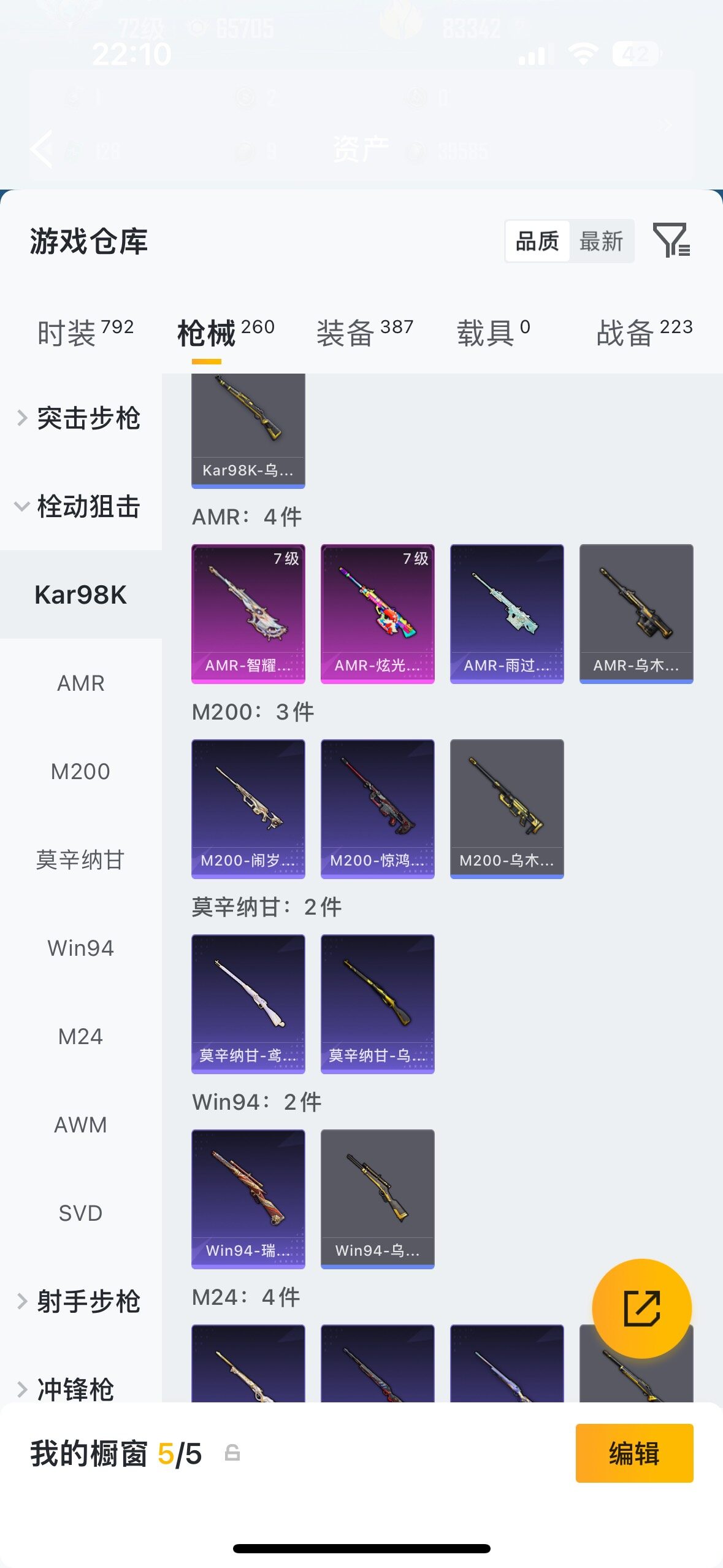Select AMR in the side list
The height and width of the screenshot is (1568, 723).
pyautogui.click(x=81, y=683)
